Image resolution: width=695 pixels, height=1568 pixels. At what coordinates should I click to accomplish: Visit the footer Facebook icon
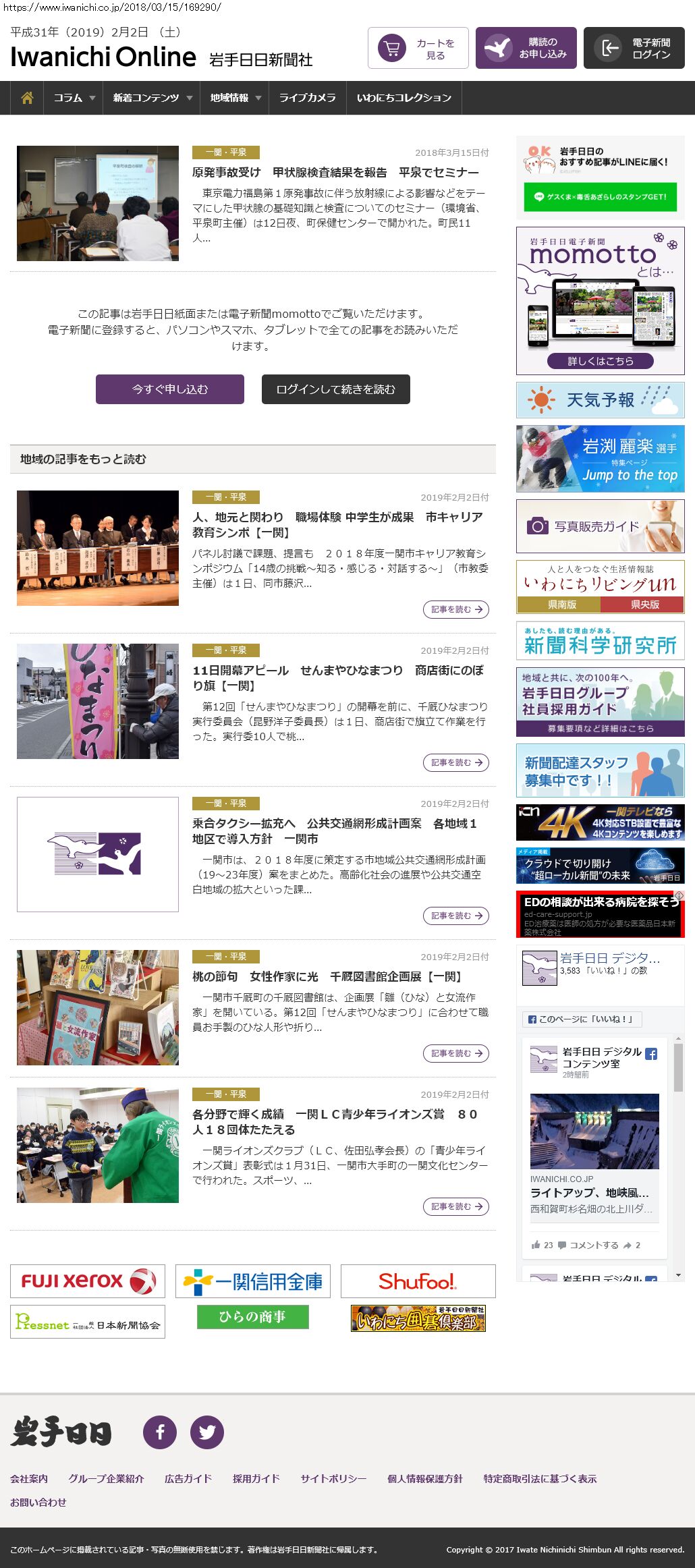[x=160, y=1432]
